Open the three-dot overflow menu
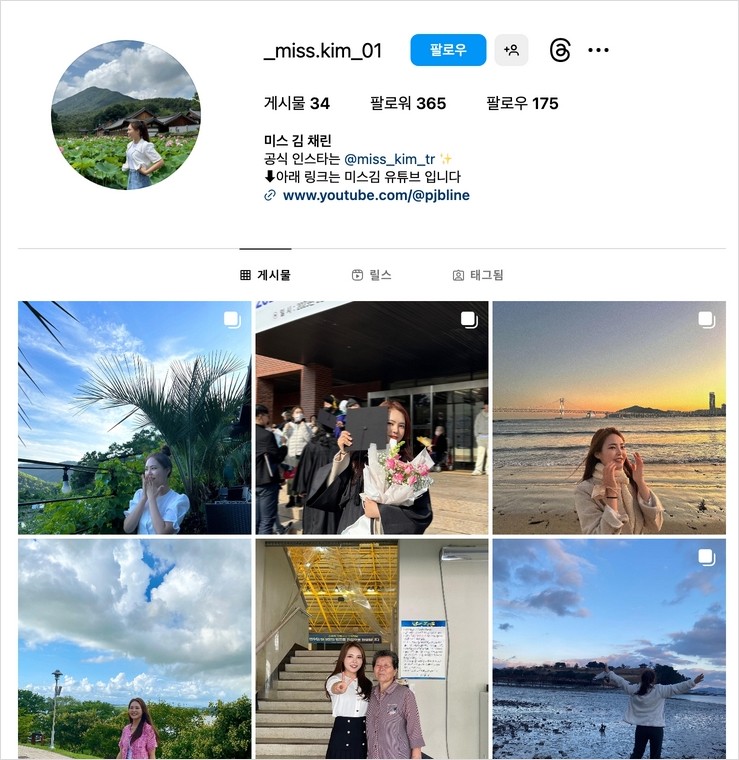739x760 pixels. tap(598, 50)
